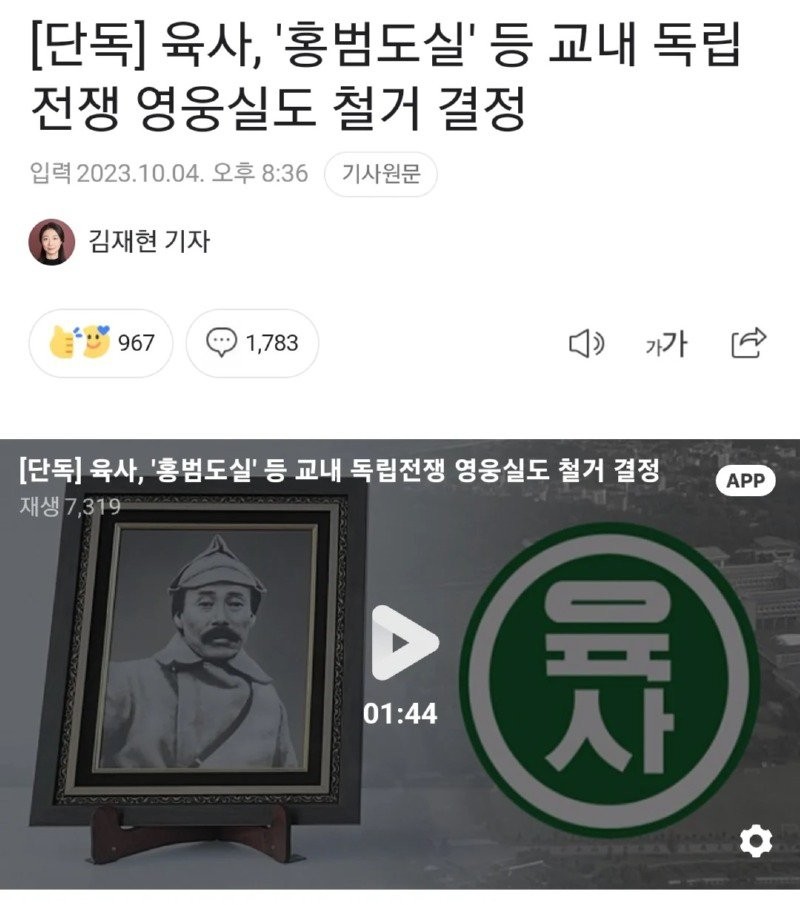The image size is (800, 905).
Task: Open the 기사원문 original article link
Action: point(381,174)
